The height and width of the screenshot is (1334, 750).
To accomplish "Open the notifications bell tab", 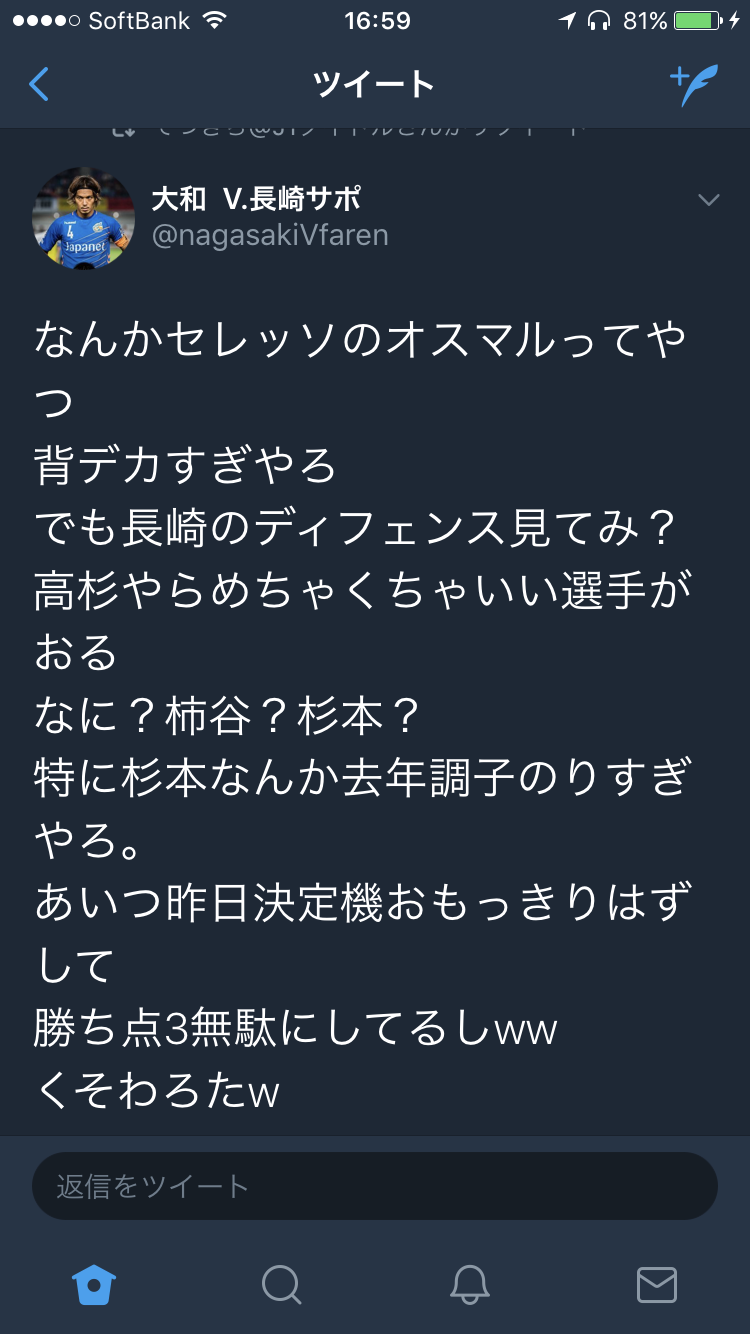I will click(x=469, y=1284).
